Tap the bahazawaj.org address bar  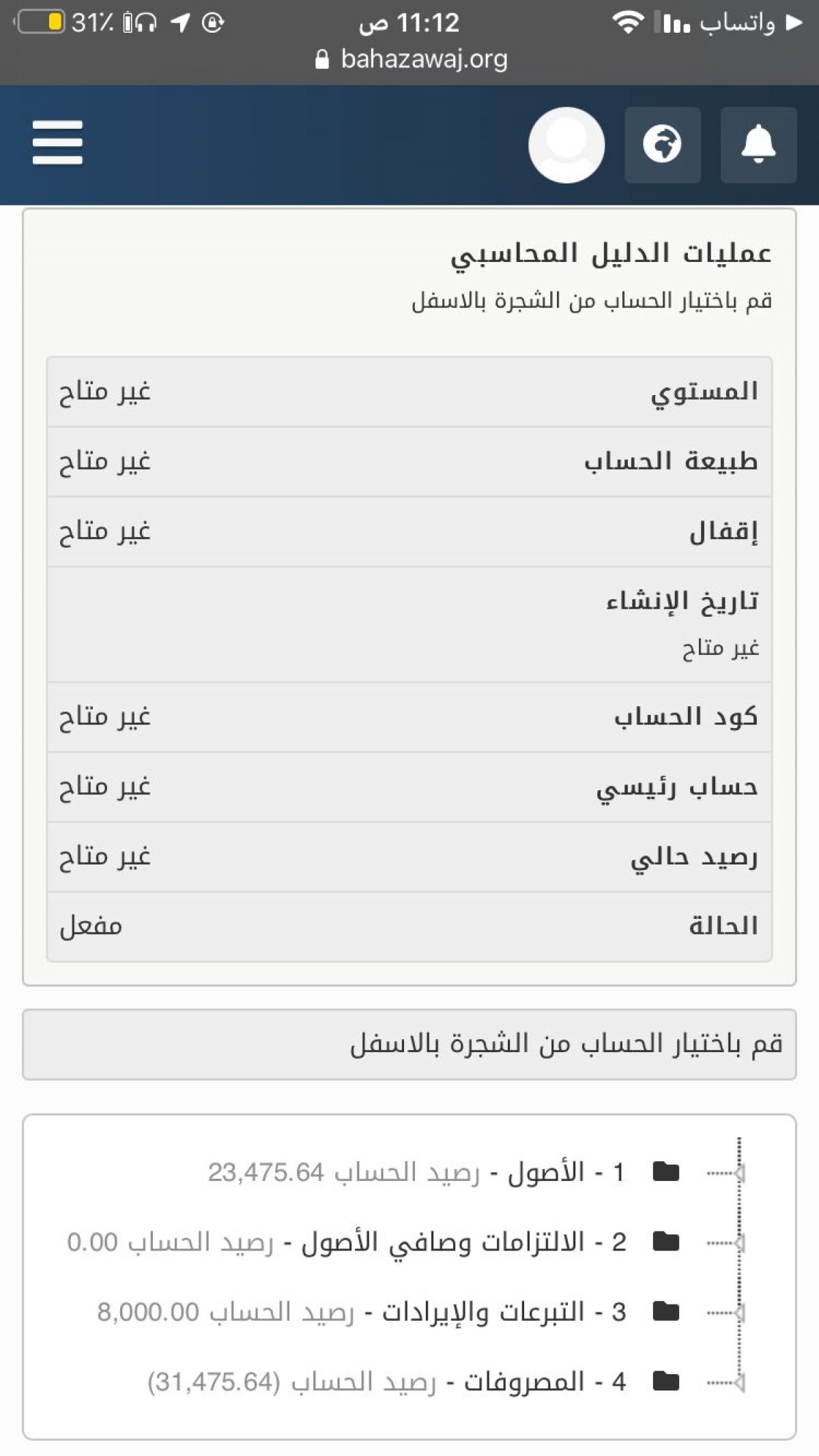click(x=412, y=59)
